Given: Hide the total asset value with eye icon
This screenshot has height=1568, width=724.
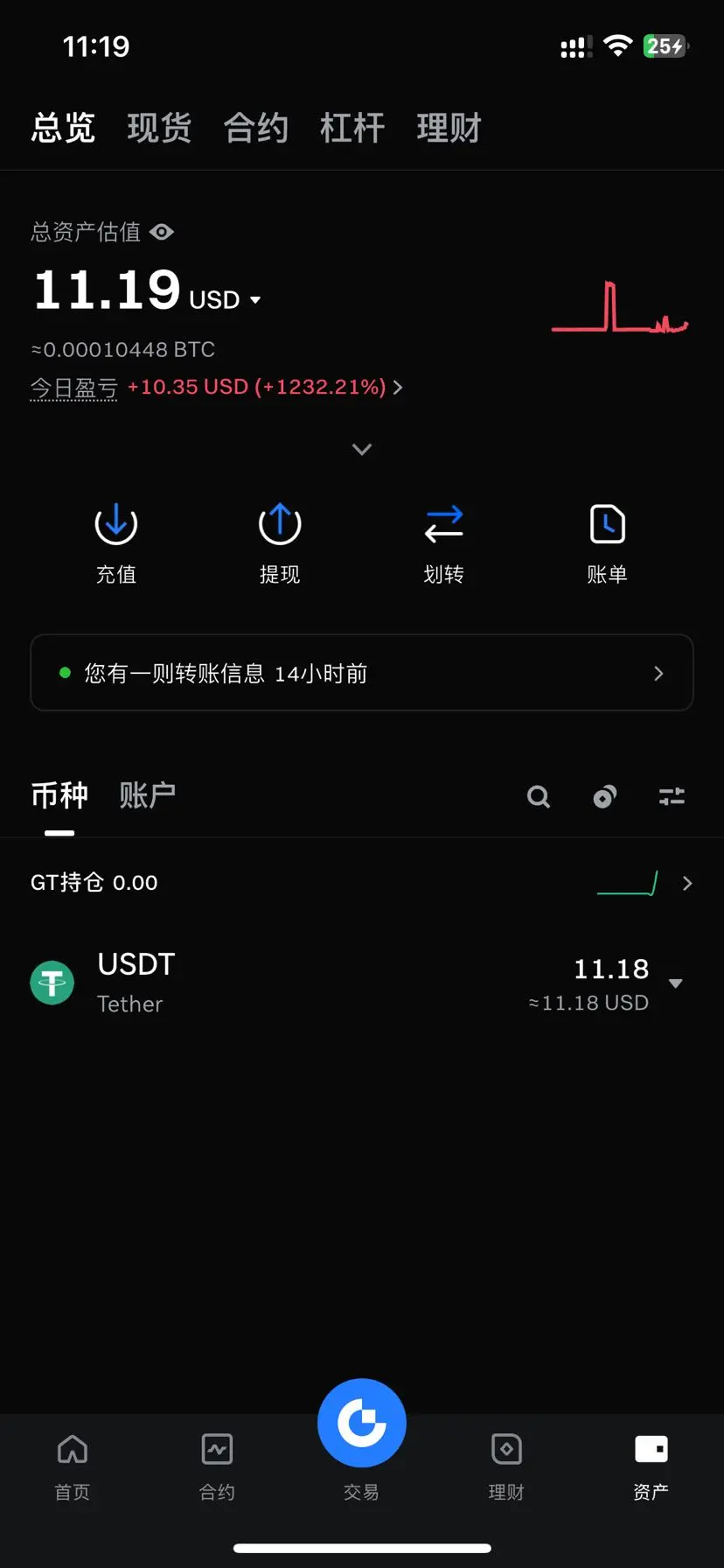Looking at the screenshot, I should 162,232.
